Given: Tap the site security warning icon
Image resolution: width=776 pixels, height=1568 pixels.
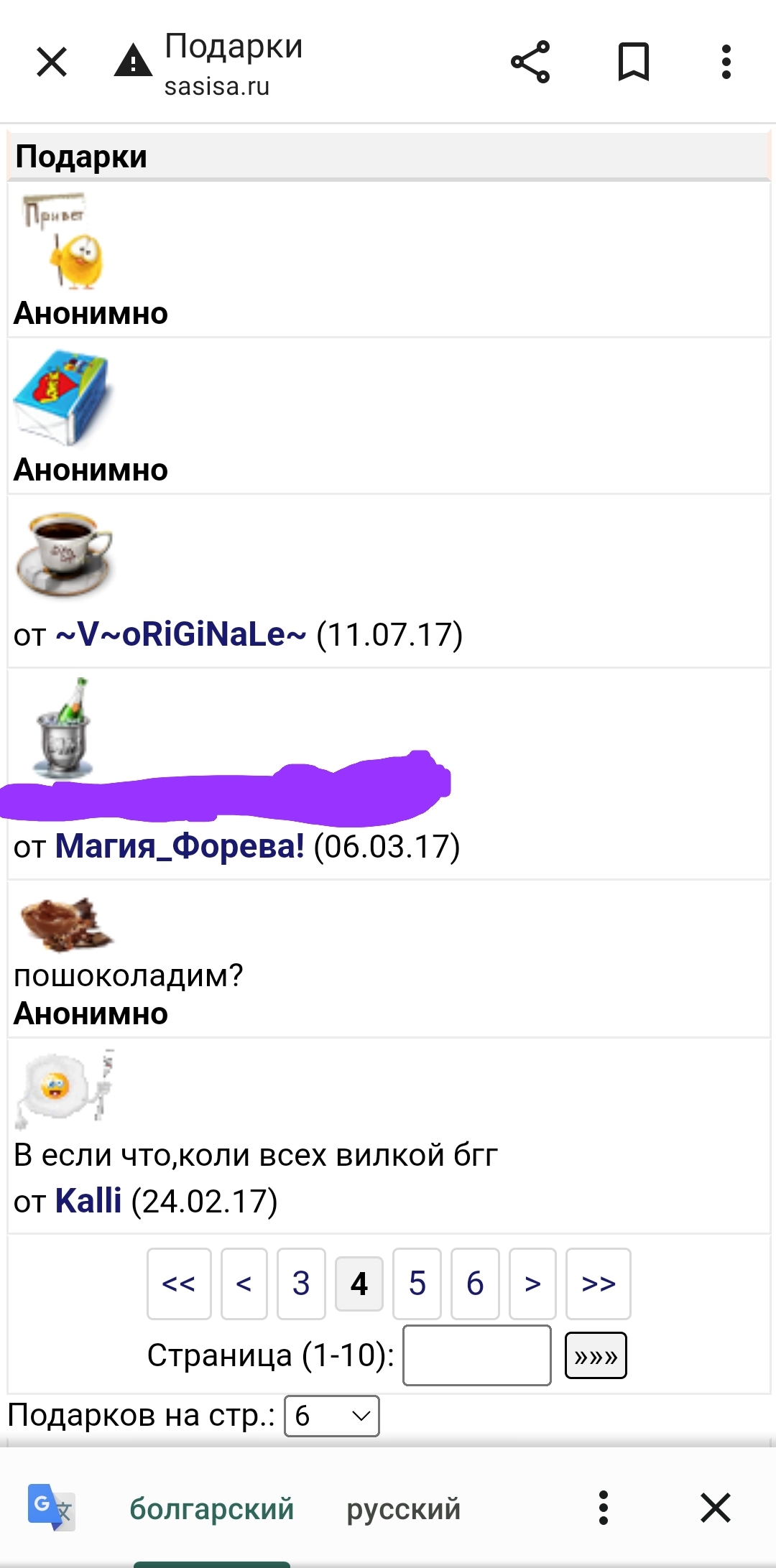Looking at the screenshot, I should click(x=133, y=60).
